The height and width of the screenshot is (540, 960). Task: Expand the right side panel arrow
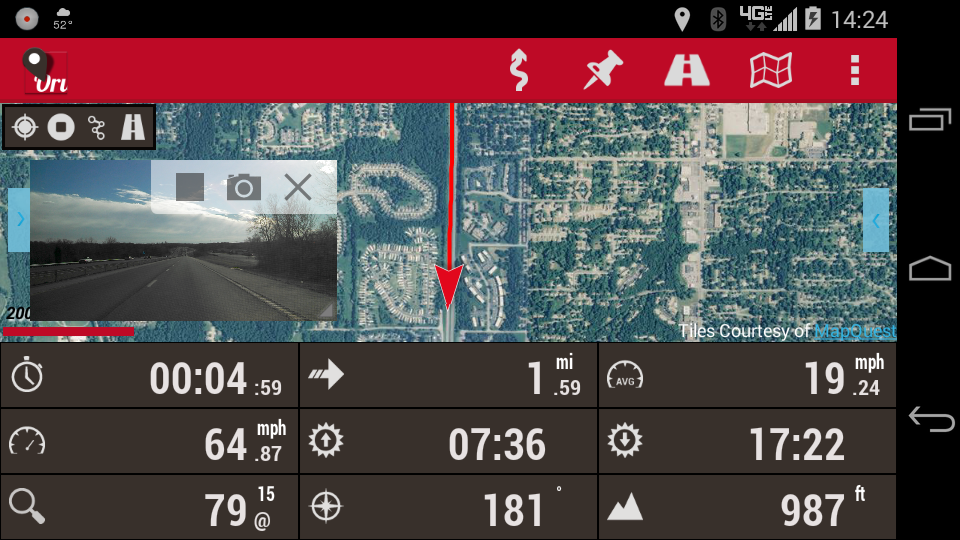(x=876, y=220)
